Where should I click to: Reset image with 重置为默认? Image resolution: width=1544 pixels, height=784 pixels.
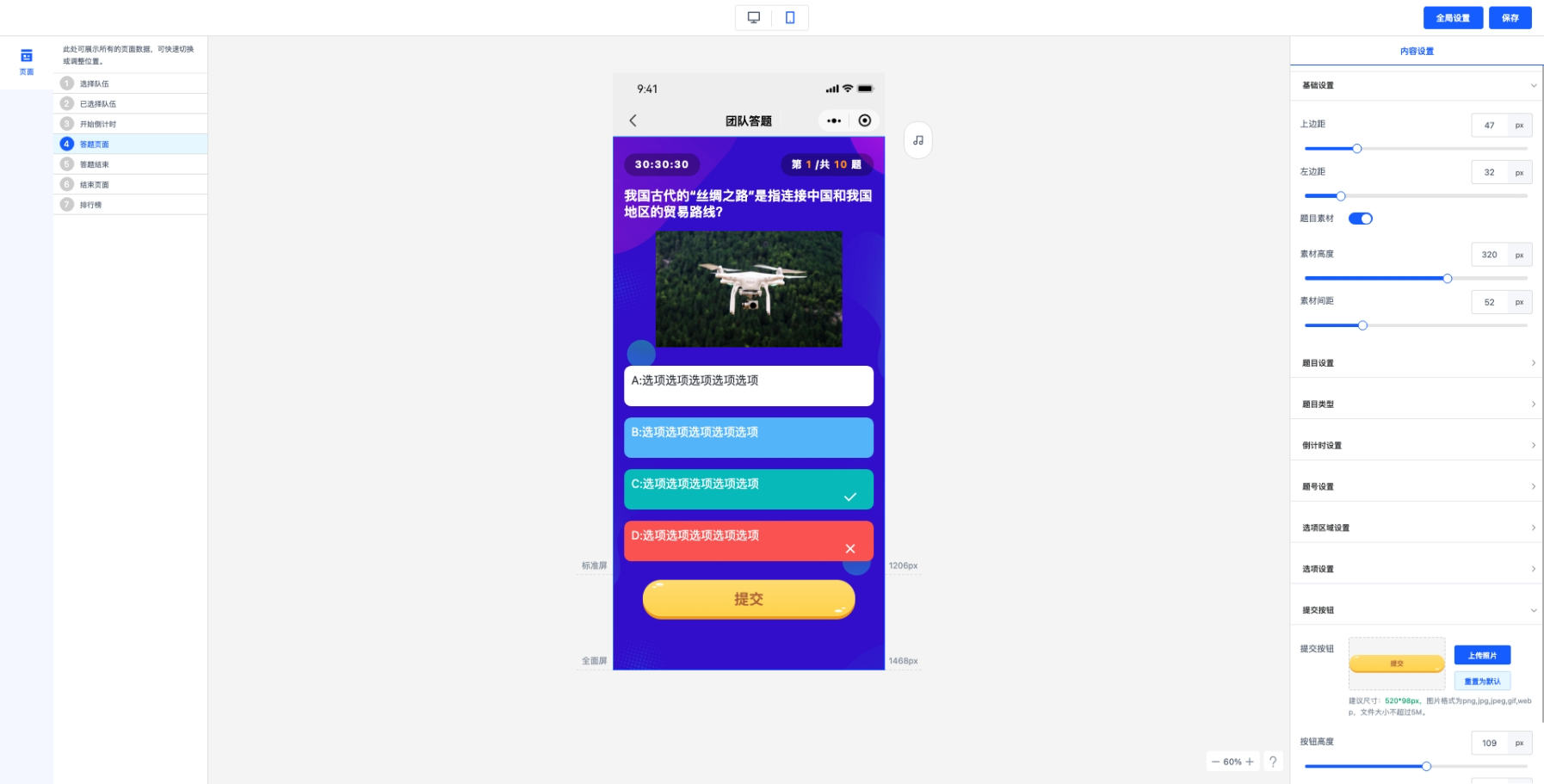point(1482,682)
